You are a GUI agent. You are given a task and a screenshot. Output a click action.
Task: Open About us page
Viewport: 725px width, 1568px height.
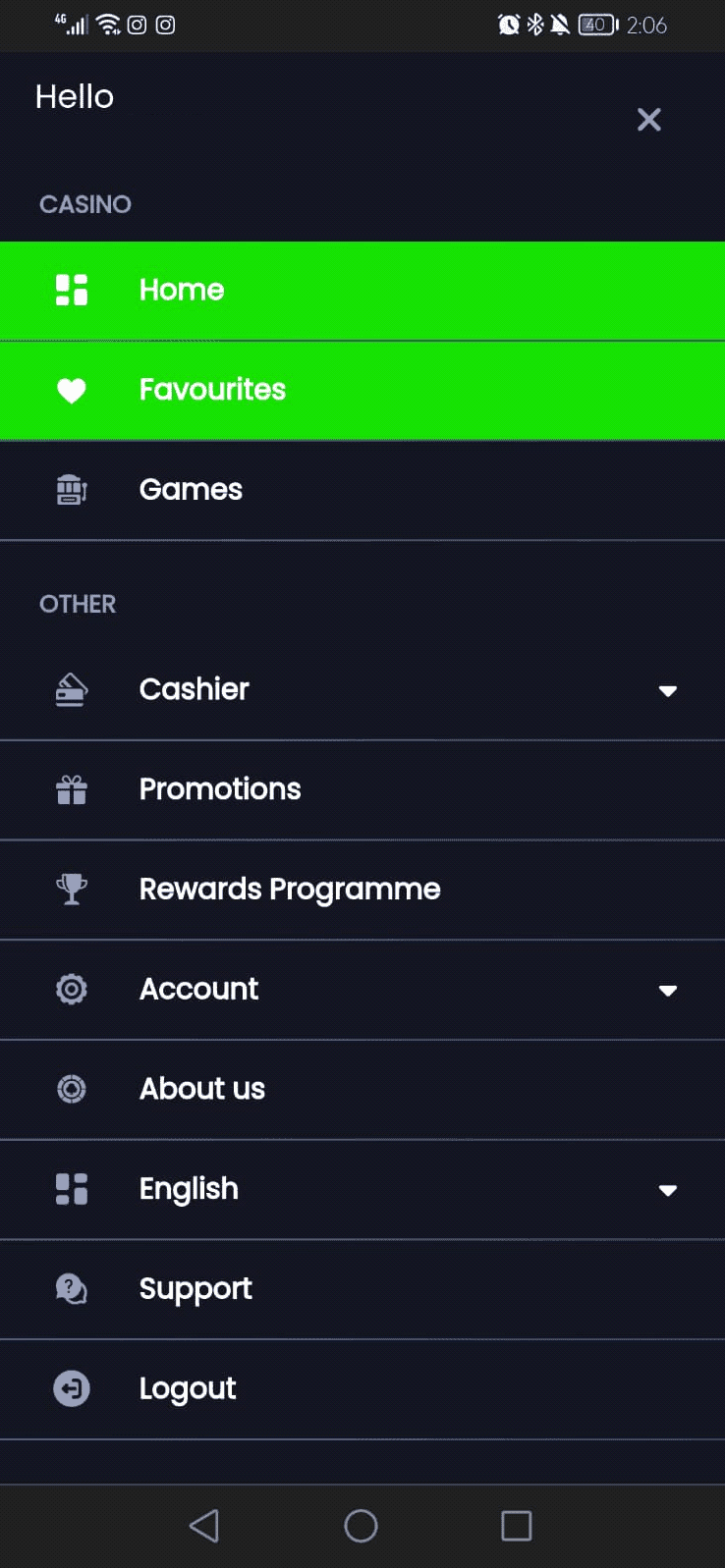202,1089
